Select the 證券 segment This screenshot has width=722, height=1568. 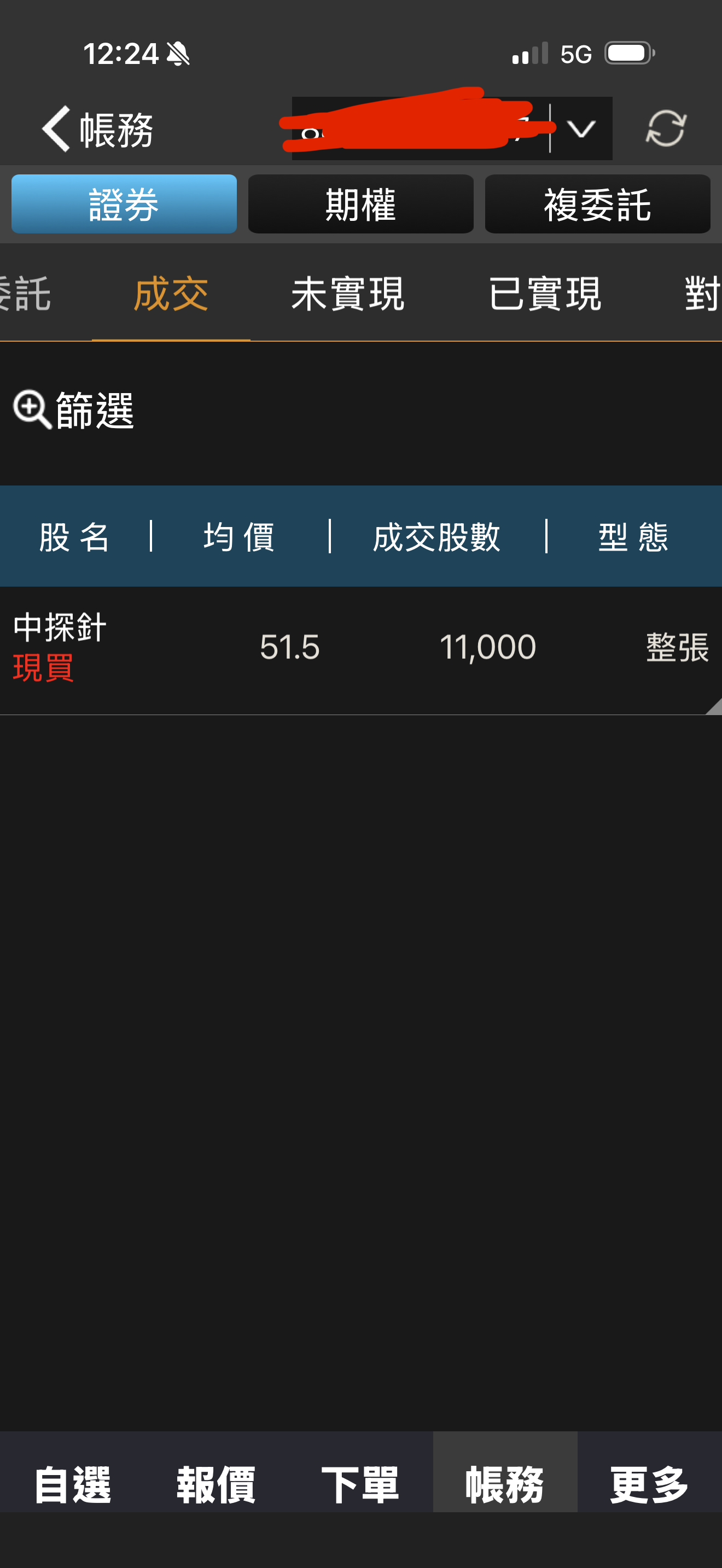pos(124,204)
